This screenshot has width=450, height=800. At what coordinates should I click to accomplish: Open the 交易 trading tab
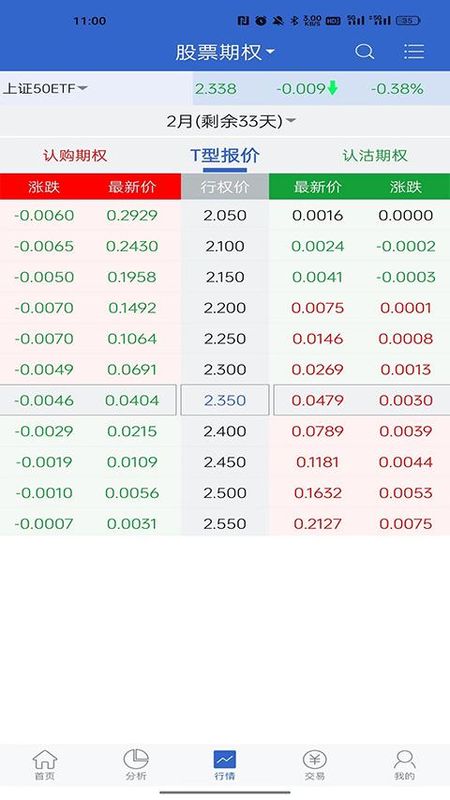314,765
